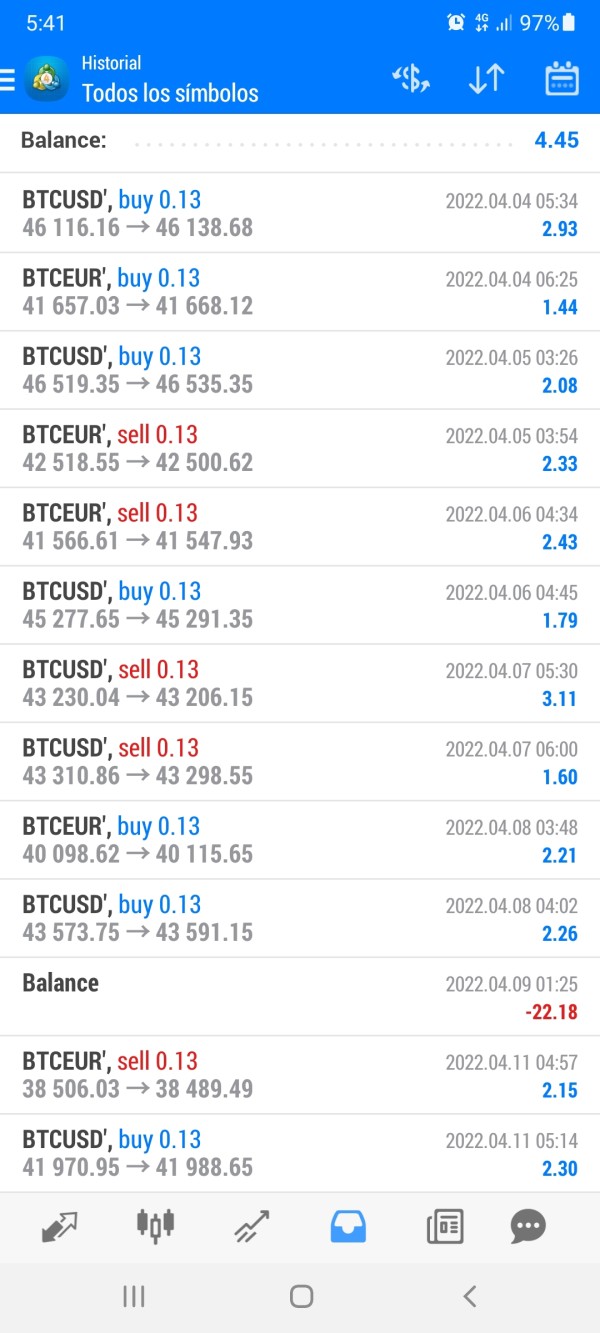
Task: Open the chat messages tab
Action: 528,1225
